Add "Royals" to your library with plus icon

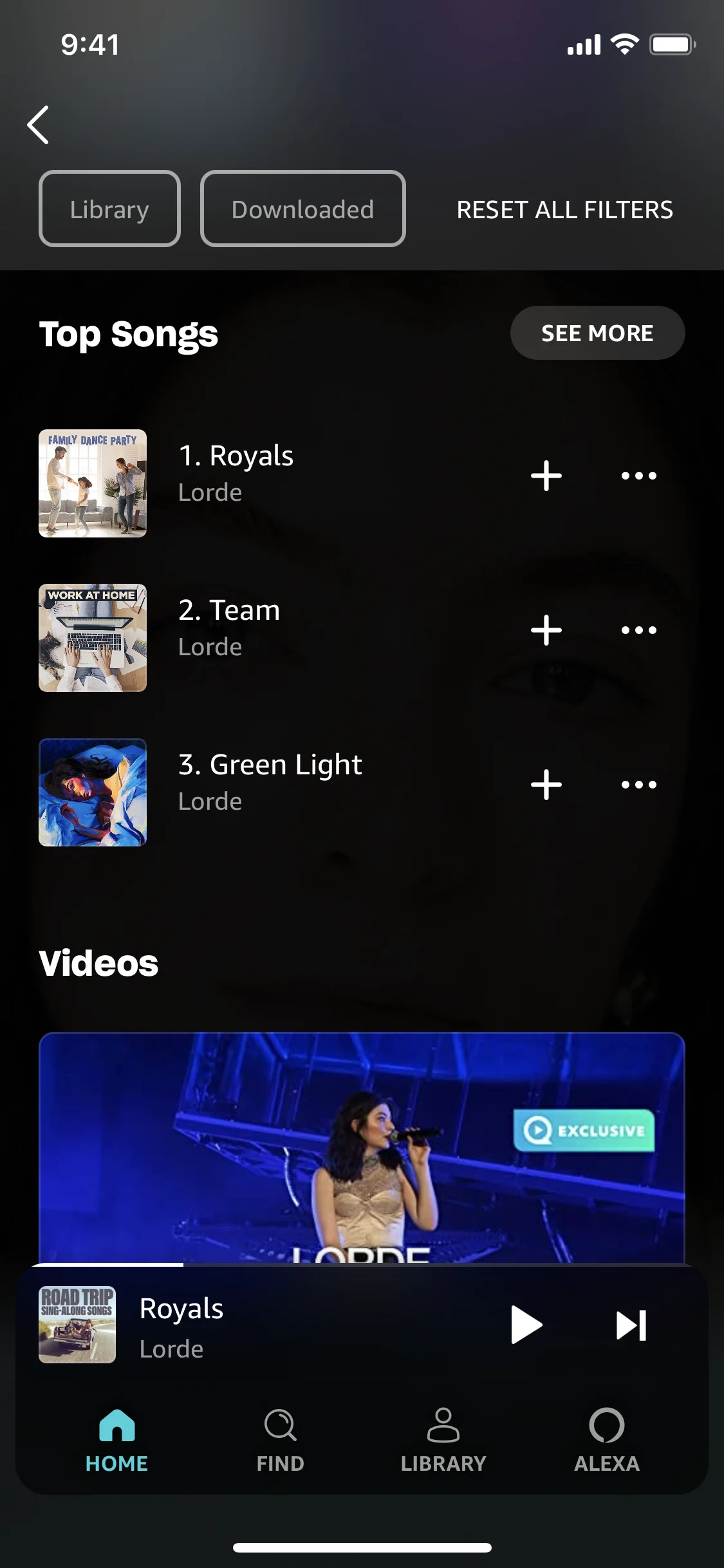[x=545, y=475]
